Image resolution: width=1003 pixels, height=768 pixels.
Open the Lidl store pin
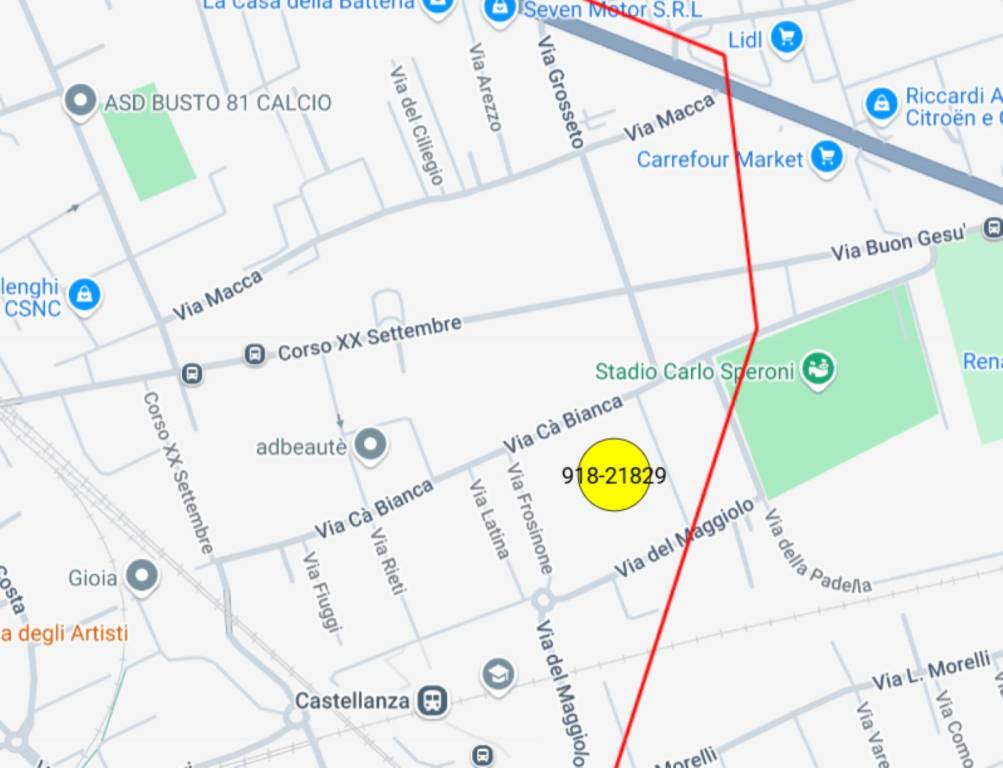click(x=786, y=38)
